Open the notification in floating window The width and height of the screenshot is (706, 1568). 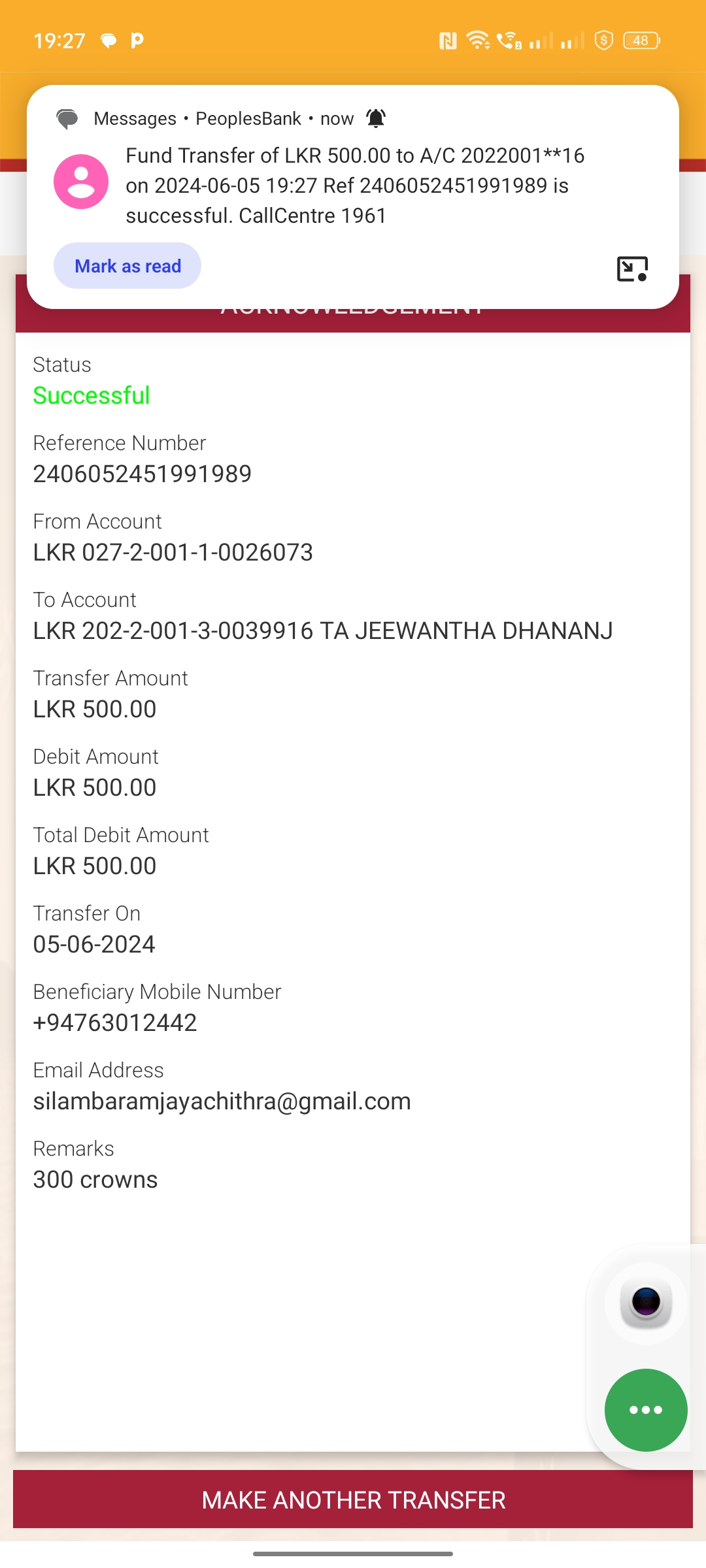point(631,269)
